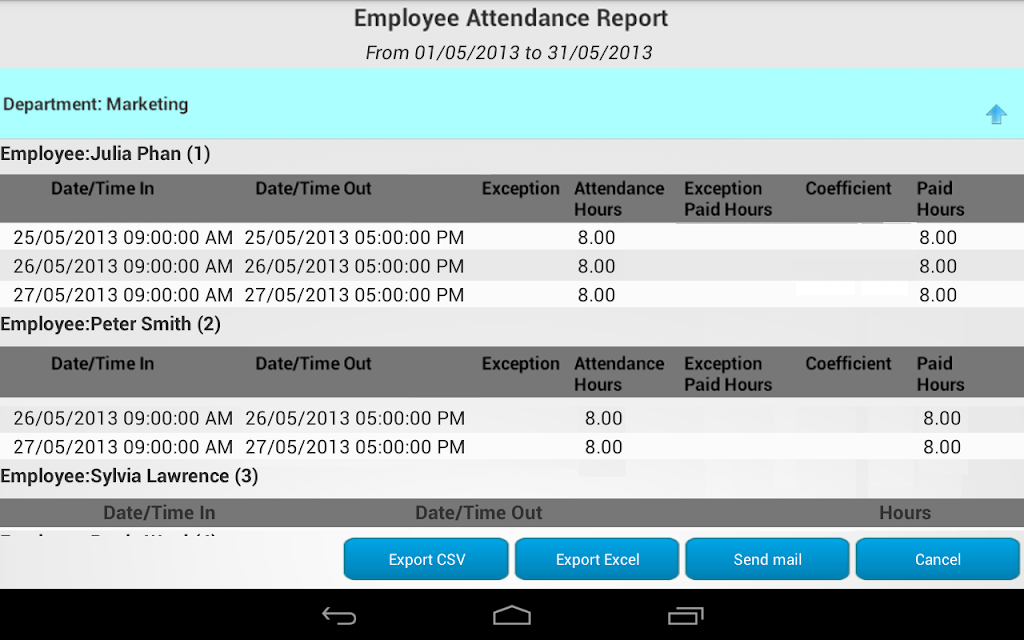Go back using the system back button
The height and width of the screenshot is (640, 1024).
pyautogui.click(x=339, y=616)
